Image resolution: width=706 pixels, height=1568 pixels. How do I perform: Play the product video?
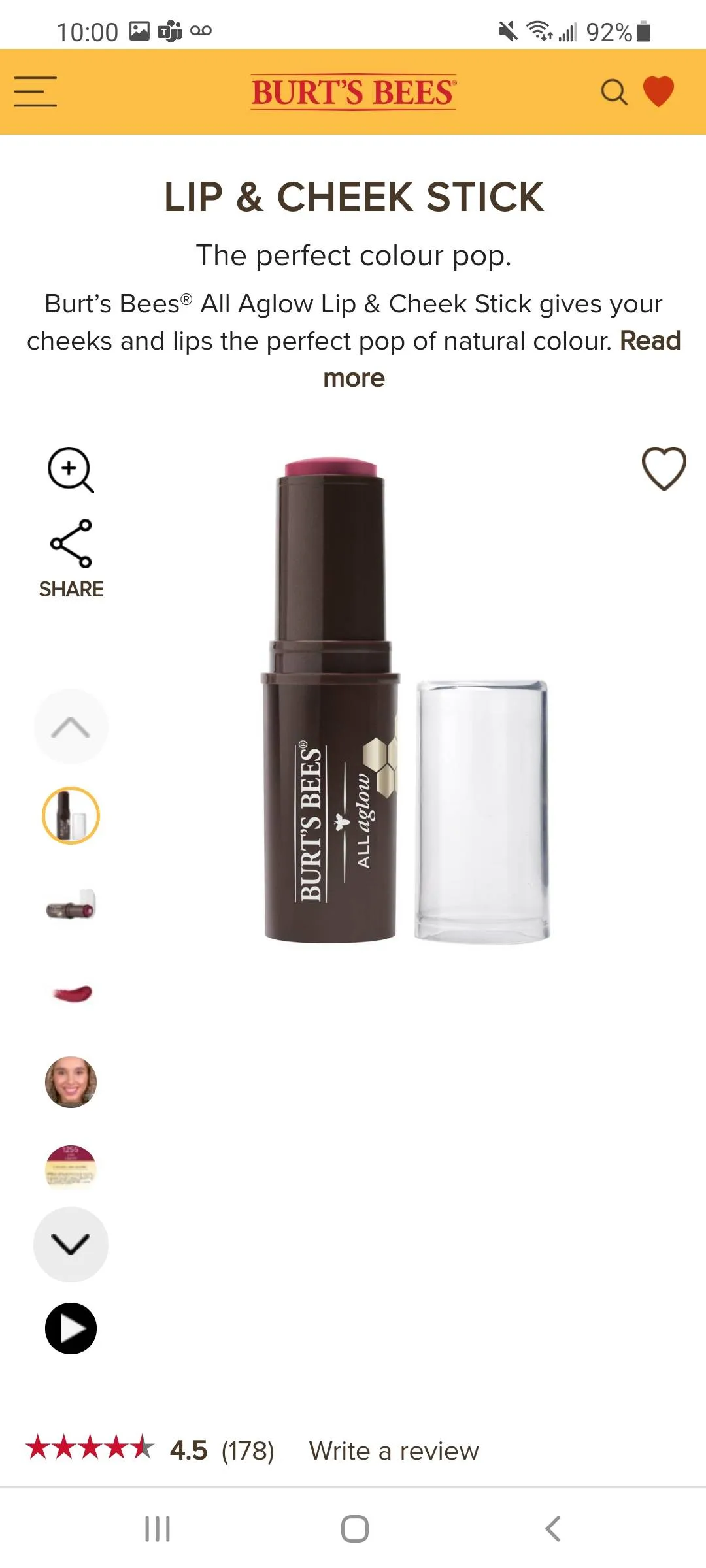click(x=71, y=1328)
